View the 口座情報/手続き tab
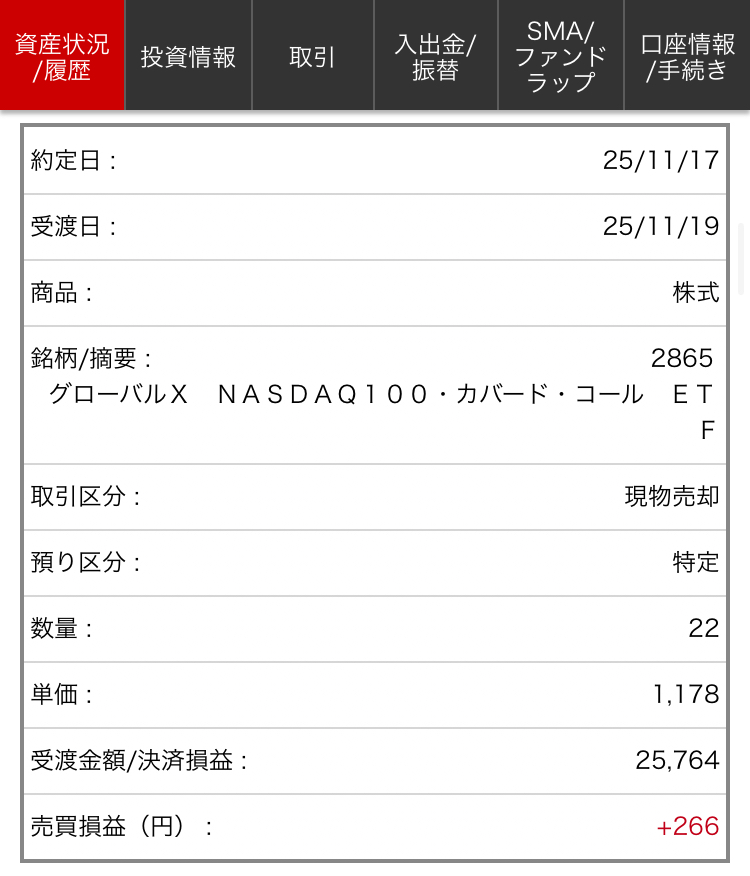Screen dimensions: 750x876 pos(687,56)
